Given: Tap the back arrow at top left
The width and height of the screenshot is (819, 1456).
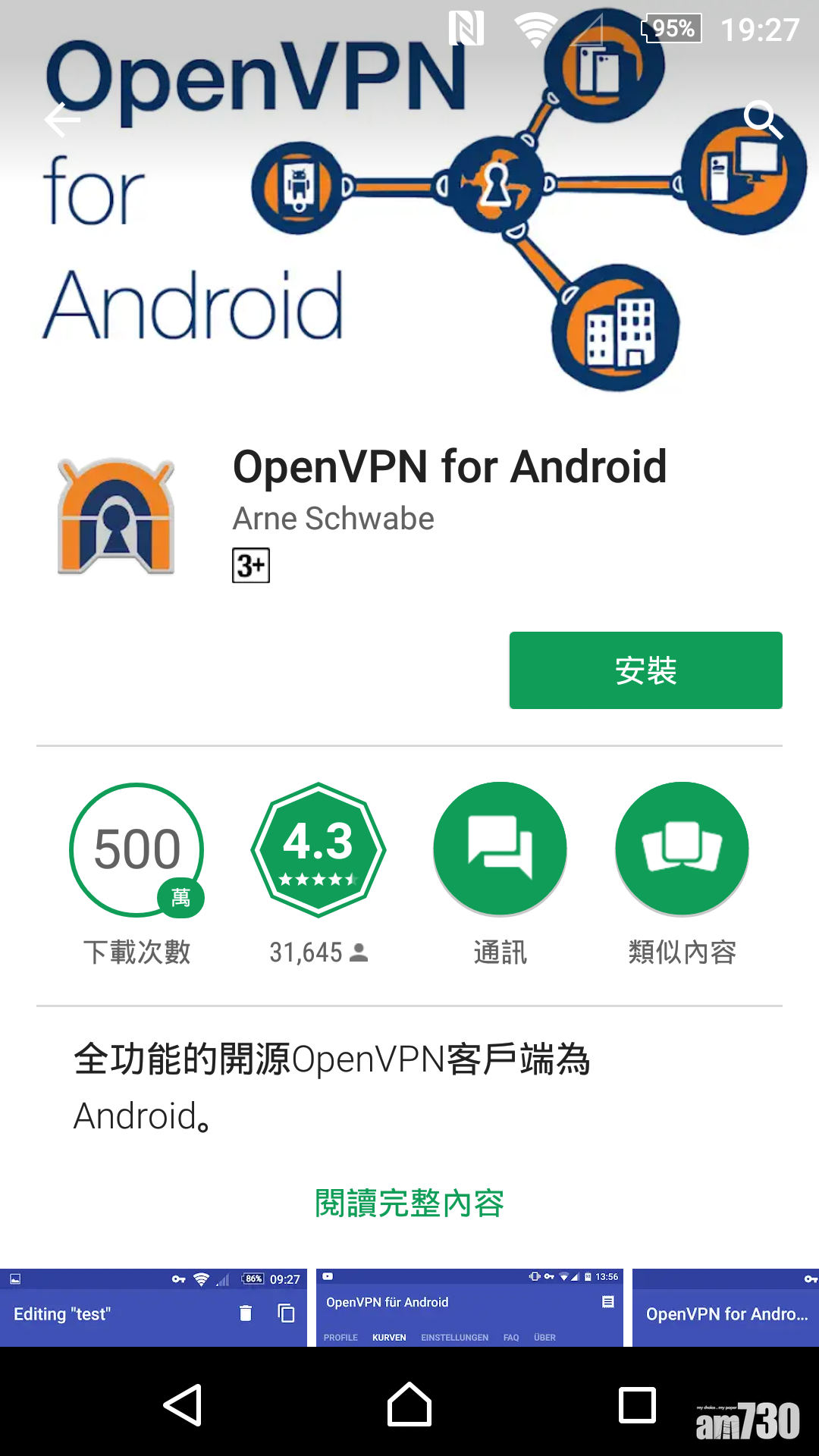Looking at the screenshot, I should point(62,119).
